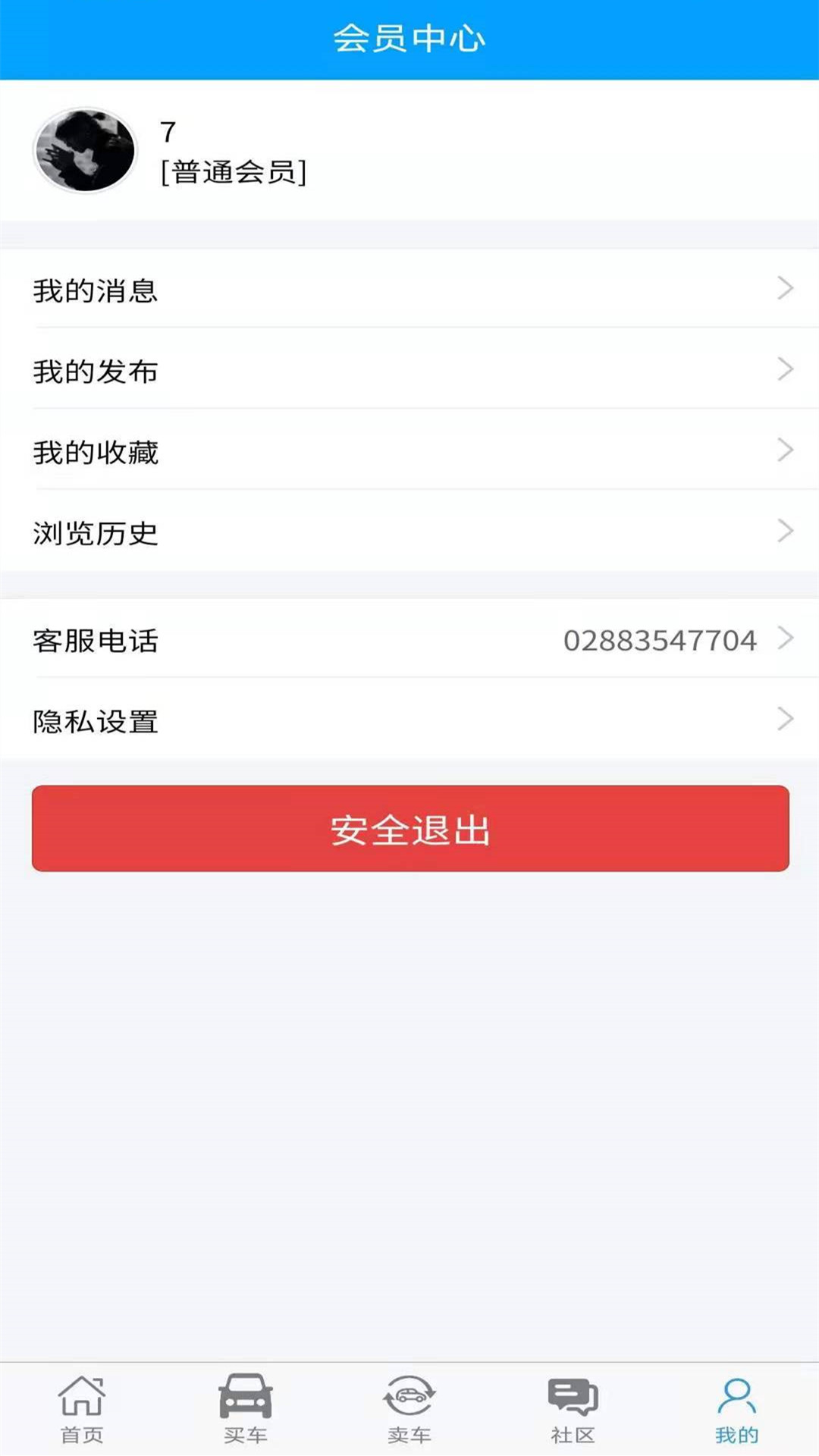
Task: Click the 会员中心 title bar
Action: click(409, 37)
